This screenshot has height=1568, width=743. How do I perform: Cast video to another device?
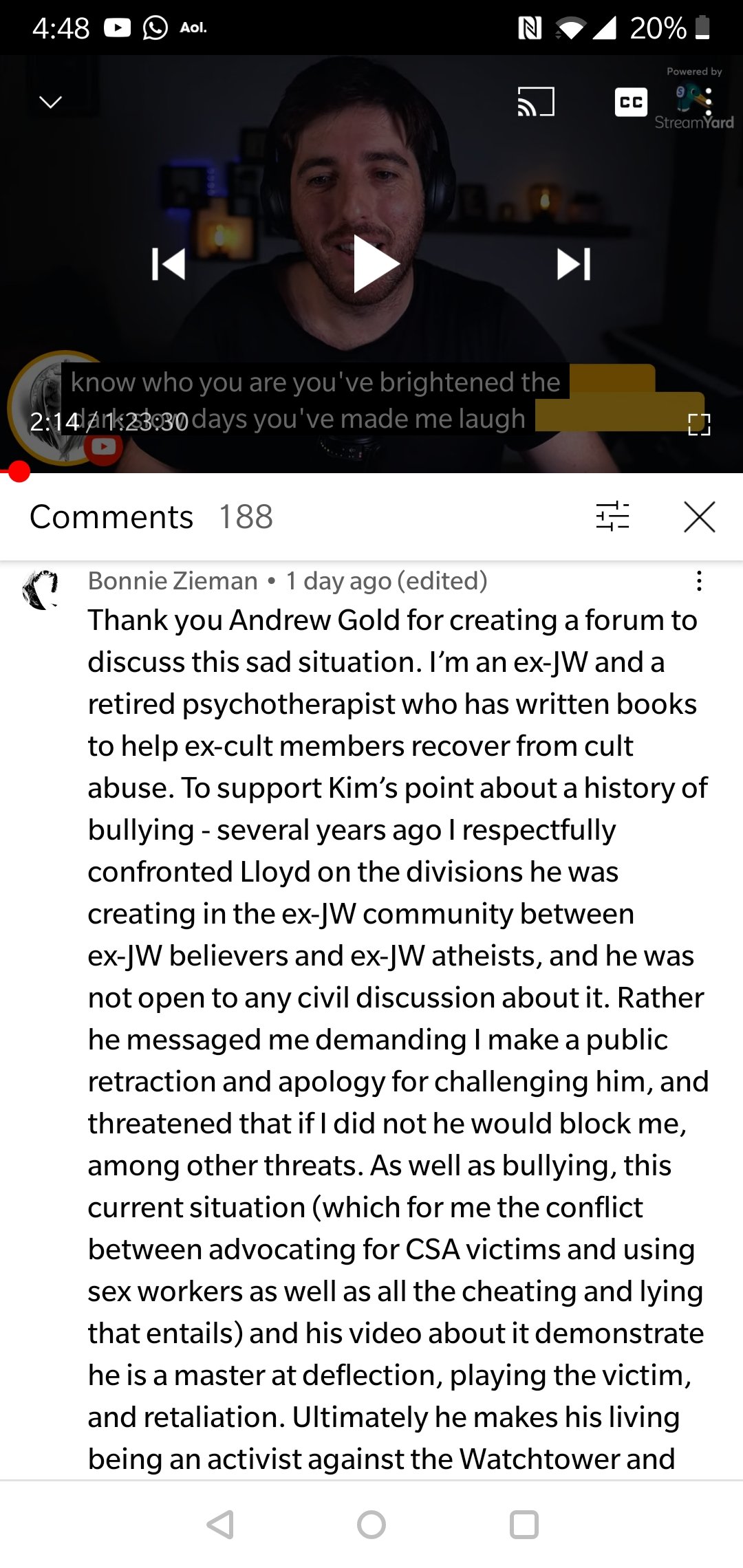tap(536, 102)
